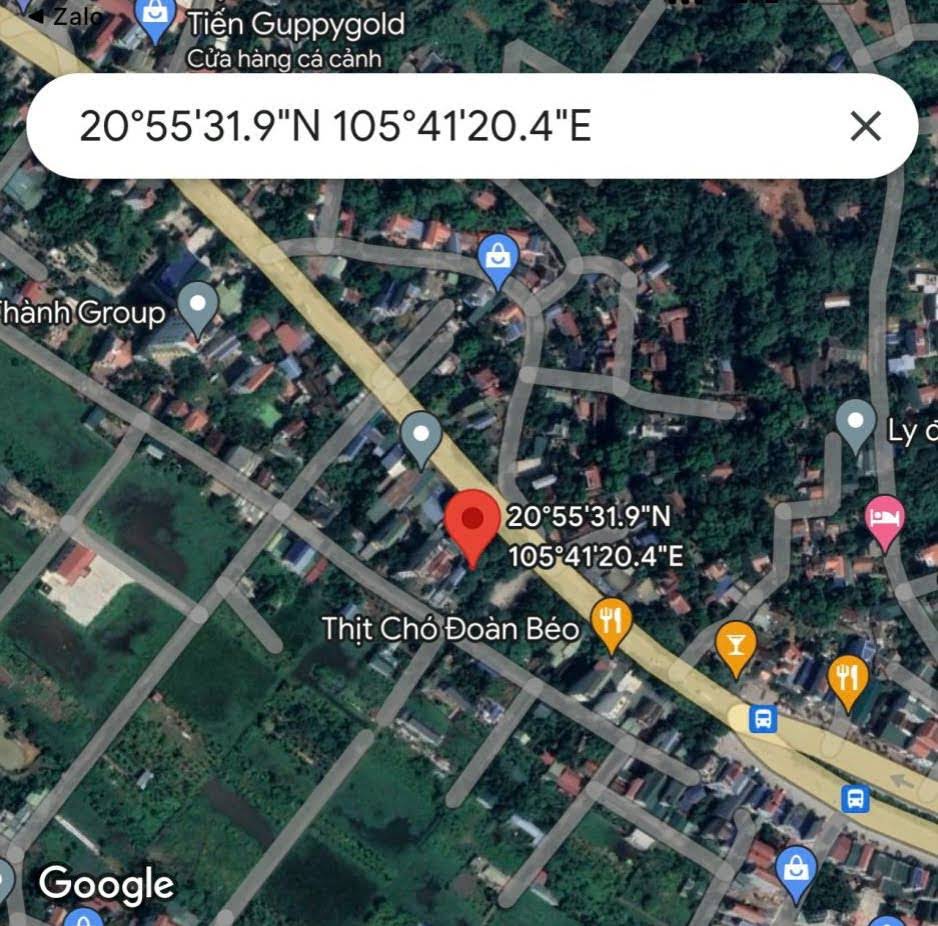Select the pink hotel bed pin
Viewport: 938px width, 926px height.
(884, 519)
